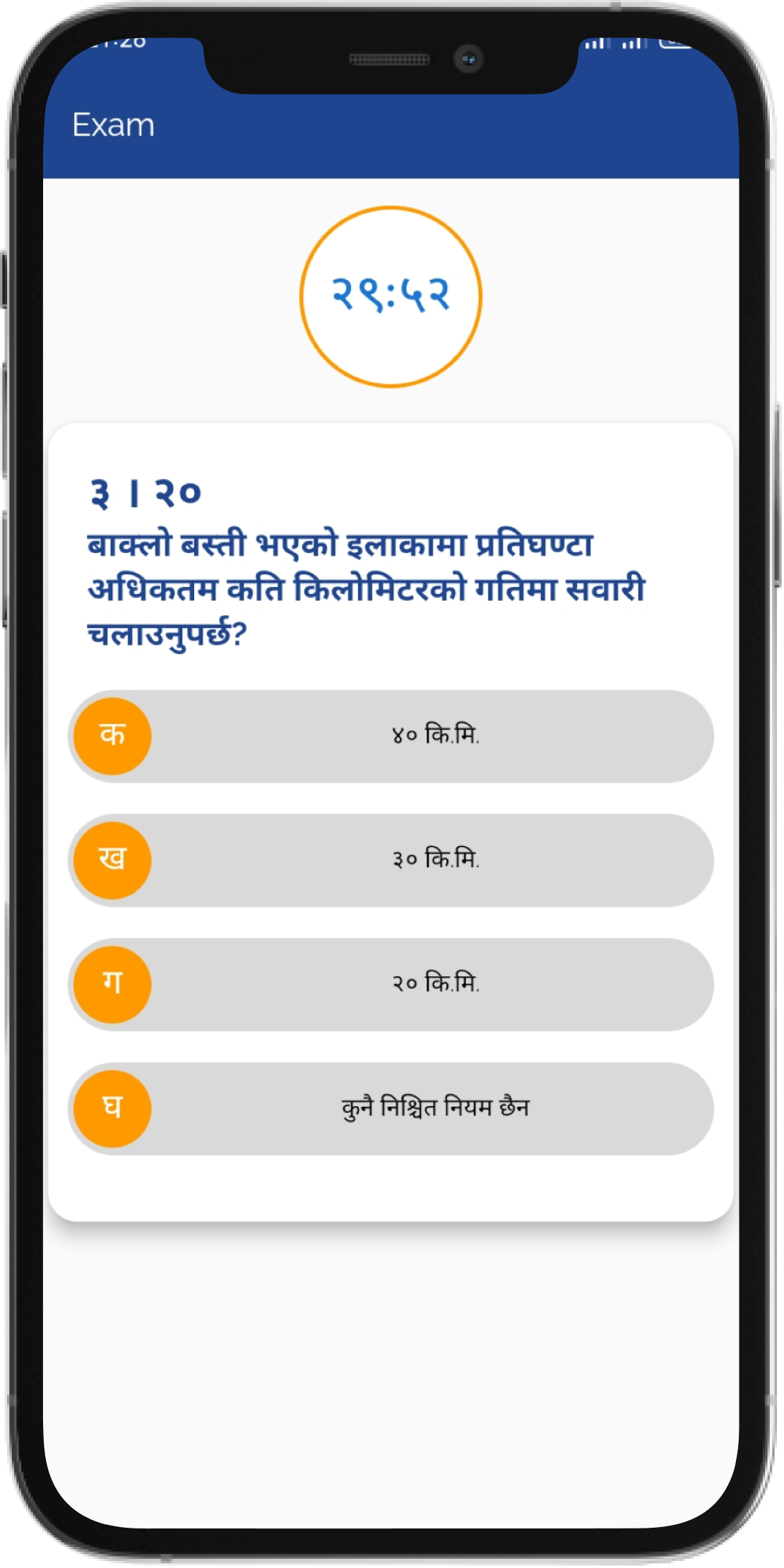Select answer क with ४० कि.मि.
This screenshot has height=1568, width=784.
click(391, 736)
